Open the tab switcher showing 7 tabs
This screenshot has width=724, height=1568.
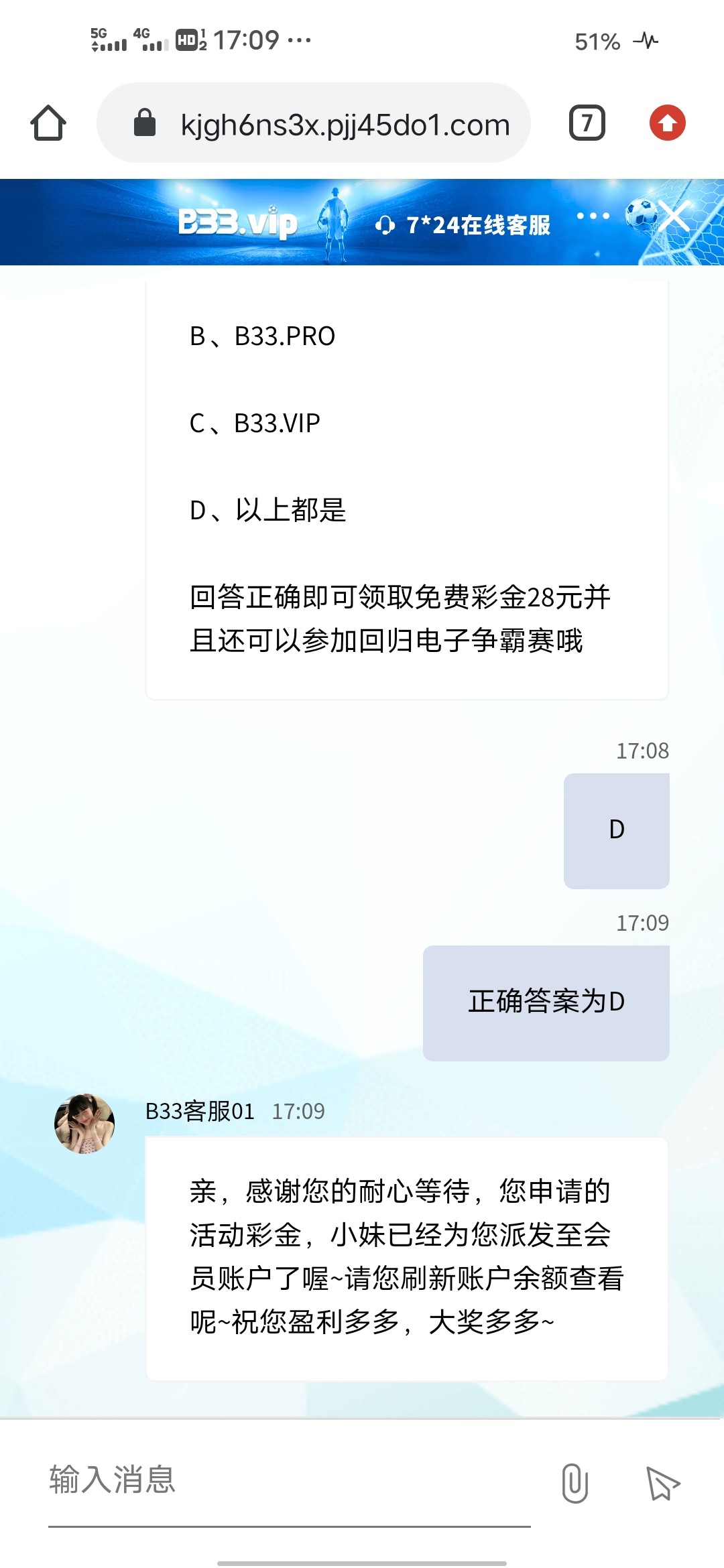pos(587,123)
